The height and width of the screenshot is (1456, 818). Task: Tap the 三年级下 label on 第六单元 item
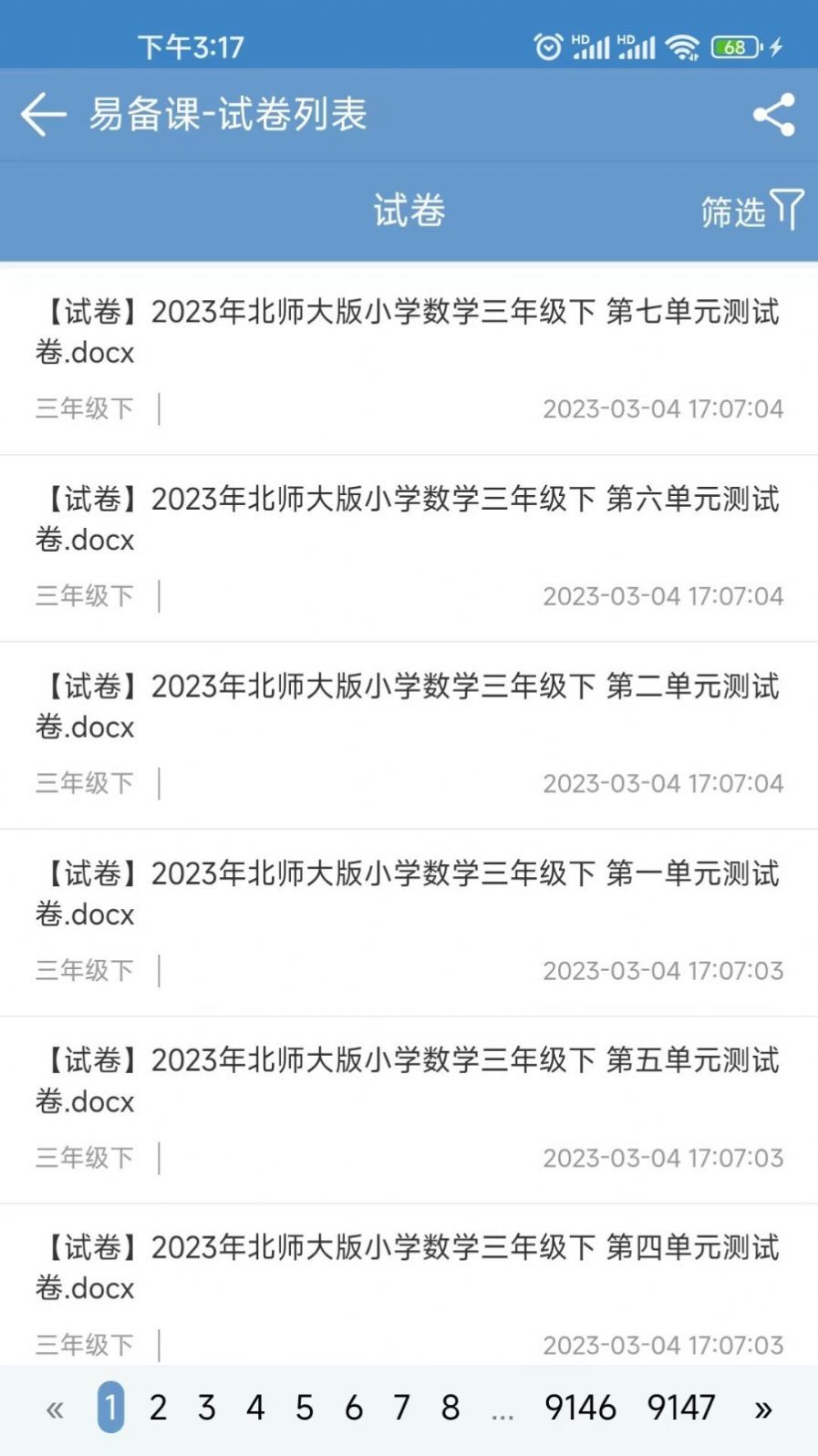click(x=86, y=595)
